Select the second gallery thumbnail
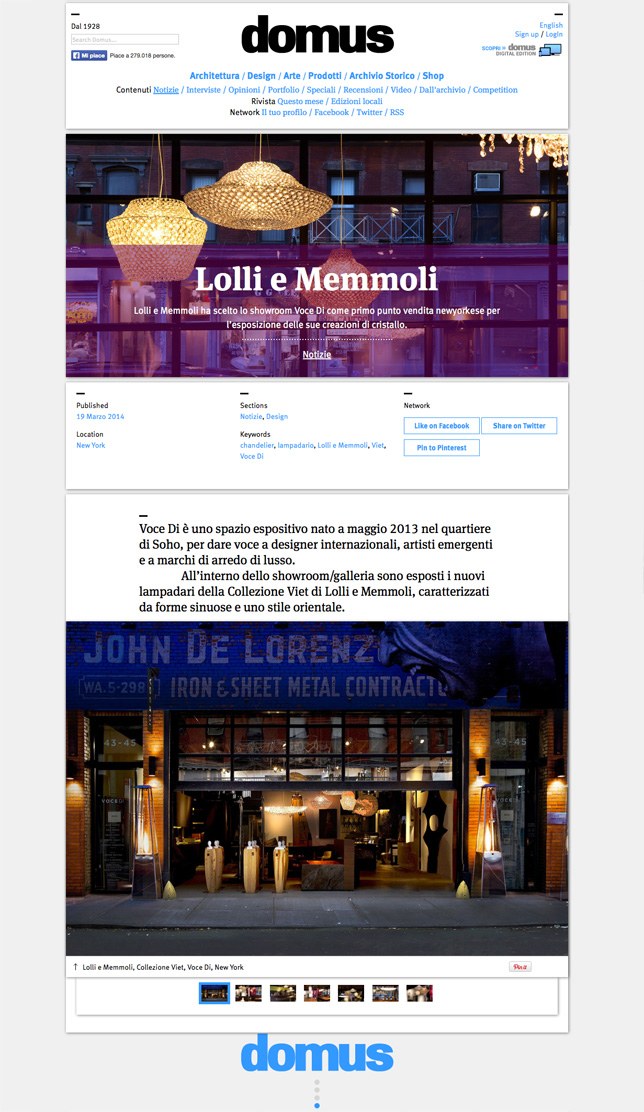 248,993
